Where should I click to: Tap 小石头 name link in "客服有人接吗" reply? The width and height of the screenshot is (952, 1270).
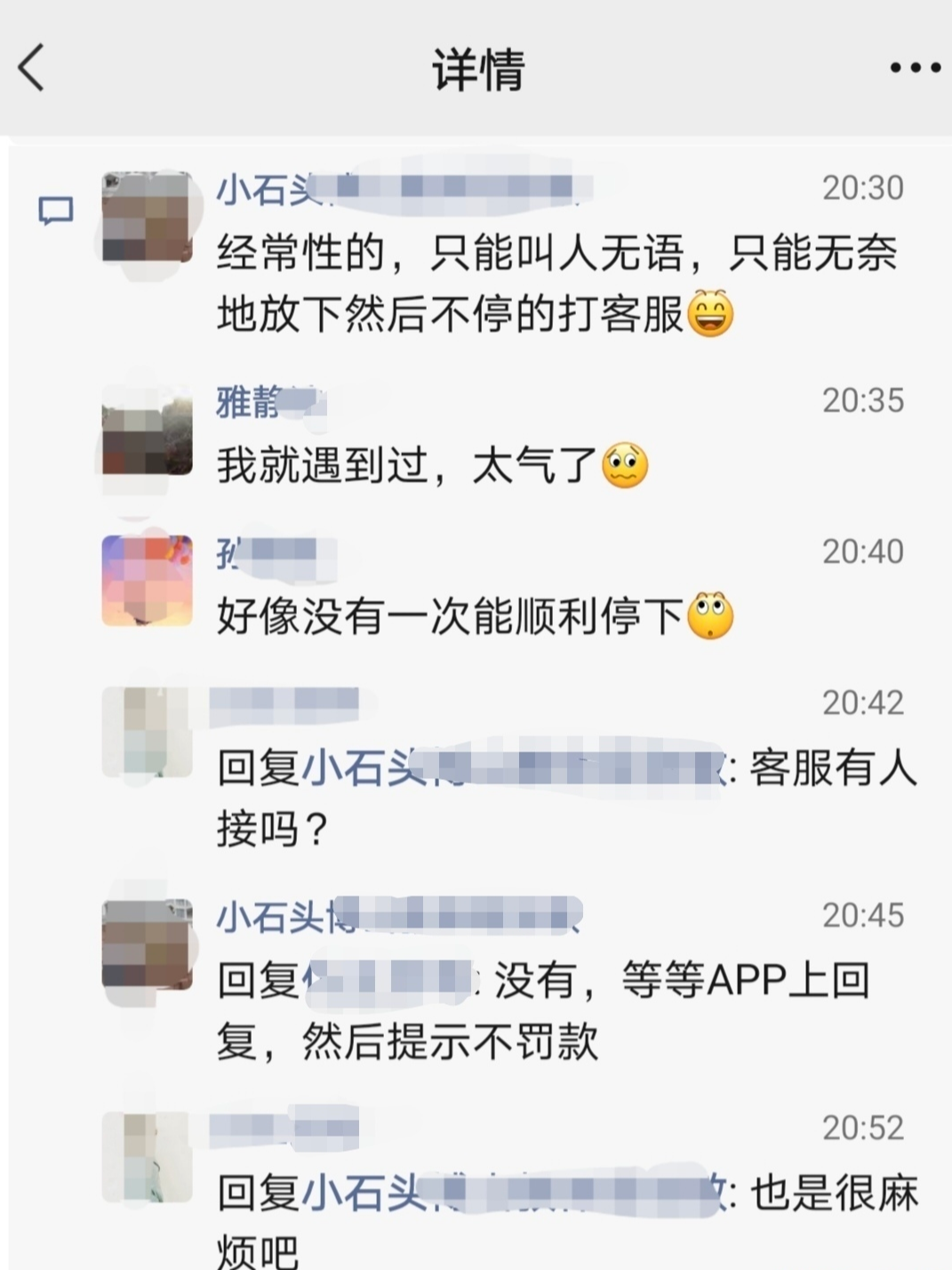click(x=364, y=768)
